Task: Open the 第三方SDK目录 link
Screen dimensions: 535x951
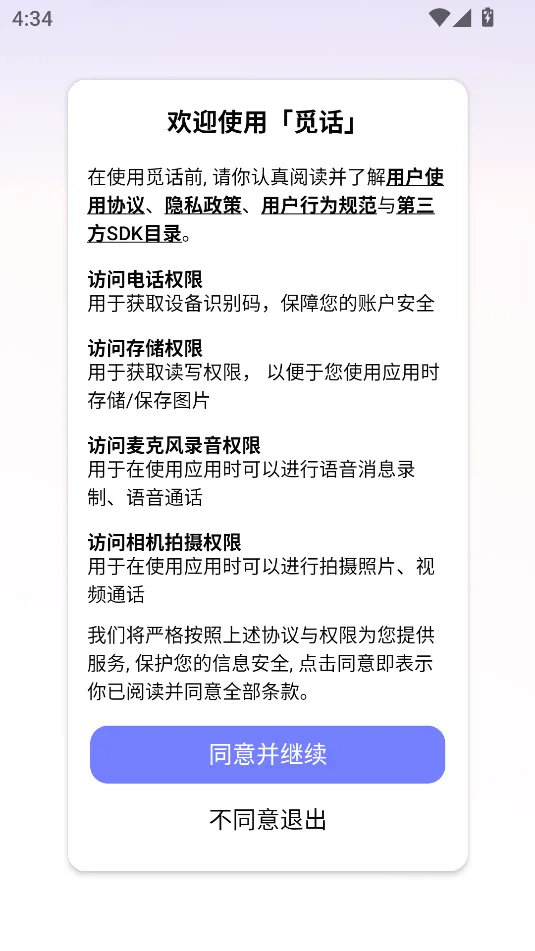Action: click(135, 234)
